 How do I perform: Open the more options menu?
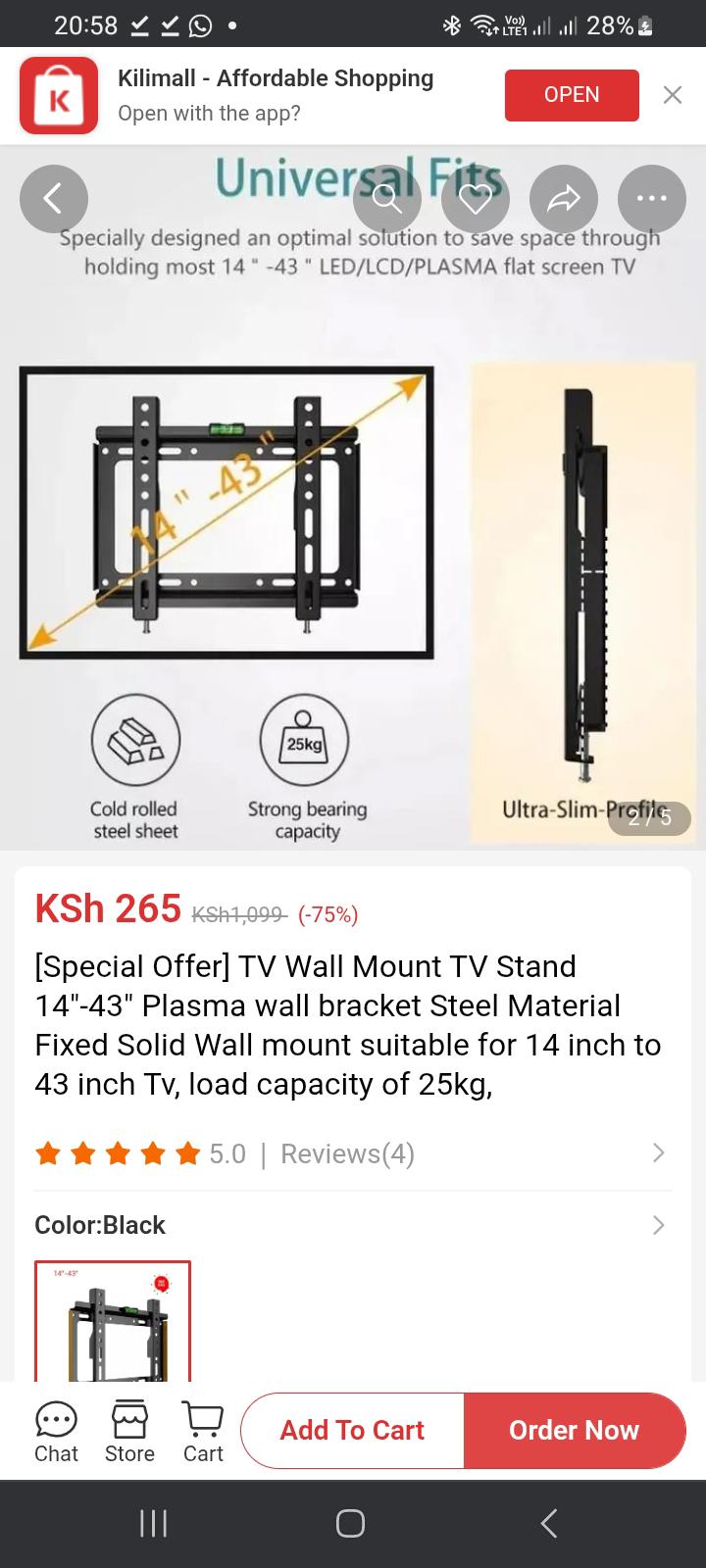tap(651, 199)
